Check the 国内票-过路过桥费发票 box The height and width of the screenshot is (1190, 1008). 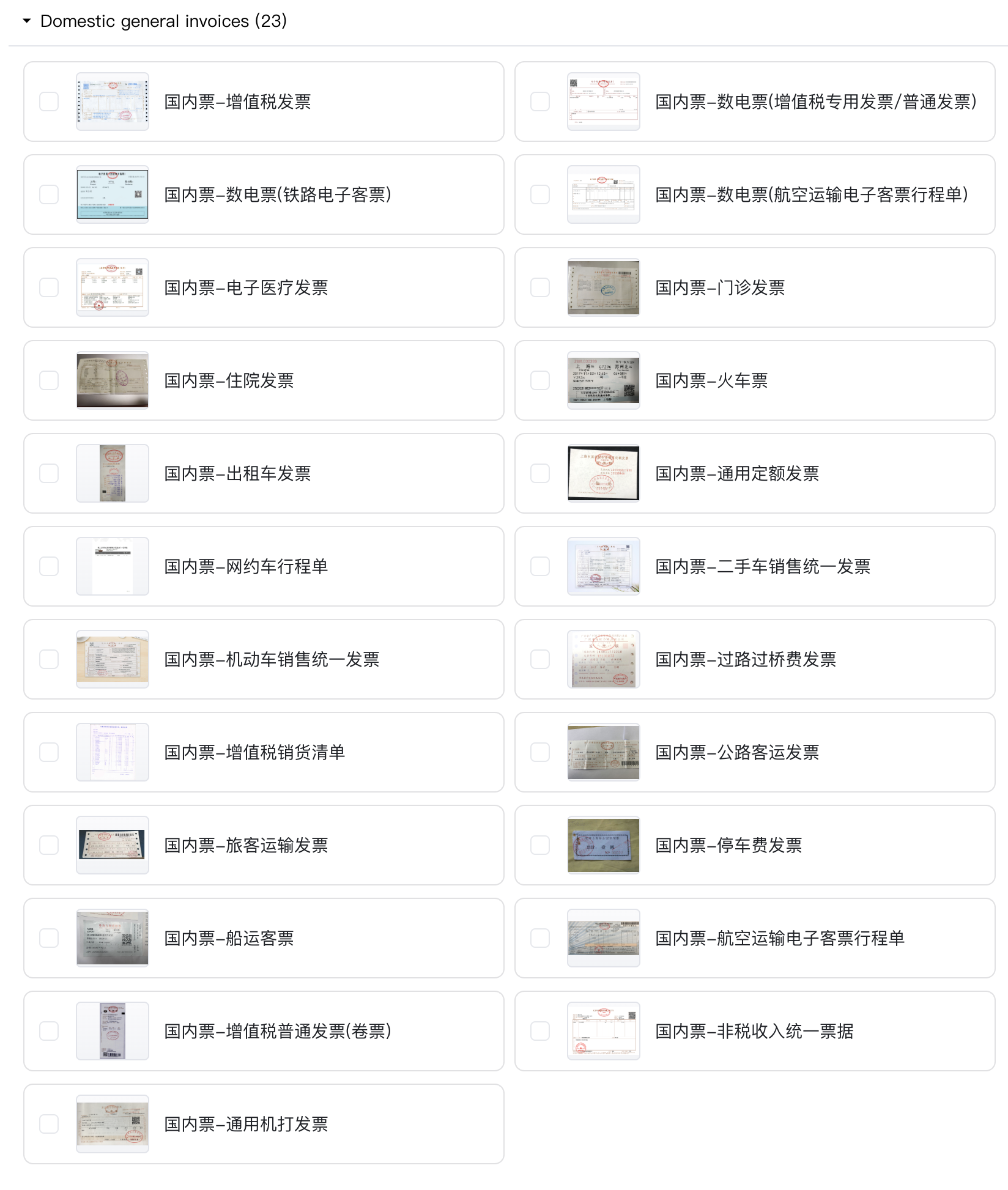click(540, 659)
